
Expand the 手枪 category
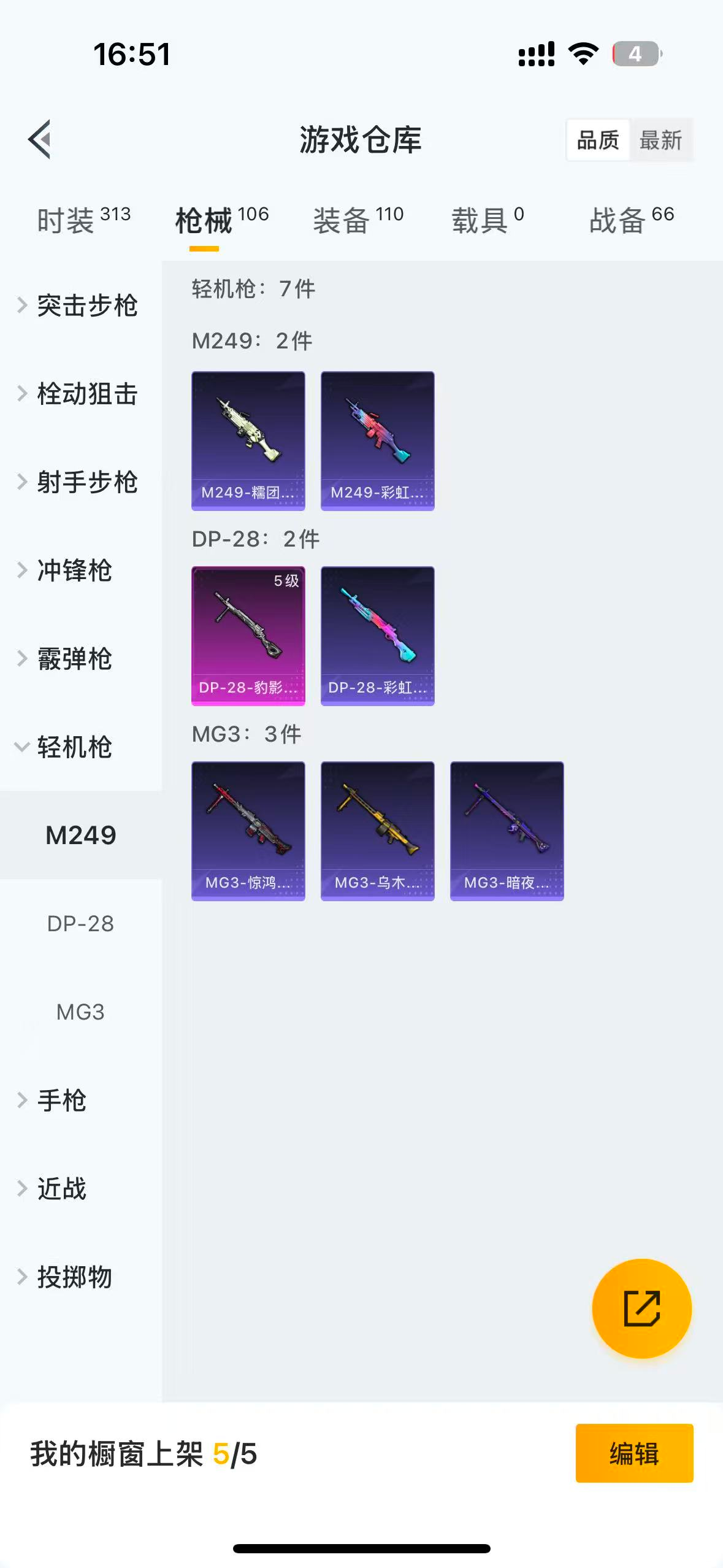(61, 1101)
